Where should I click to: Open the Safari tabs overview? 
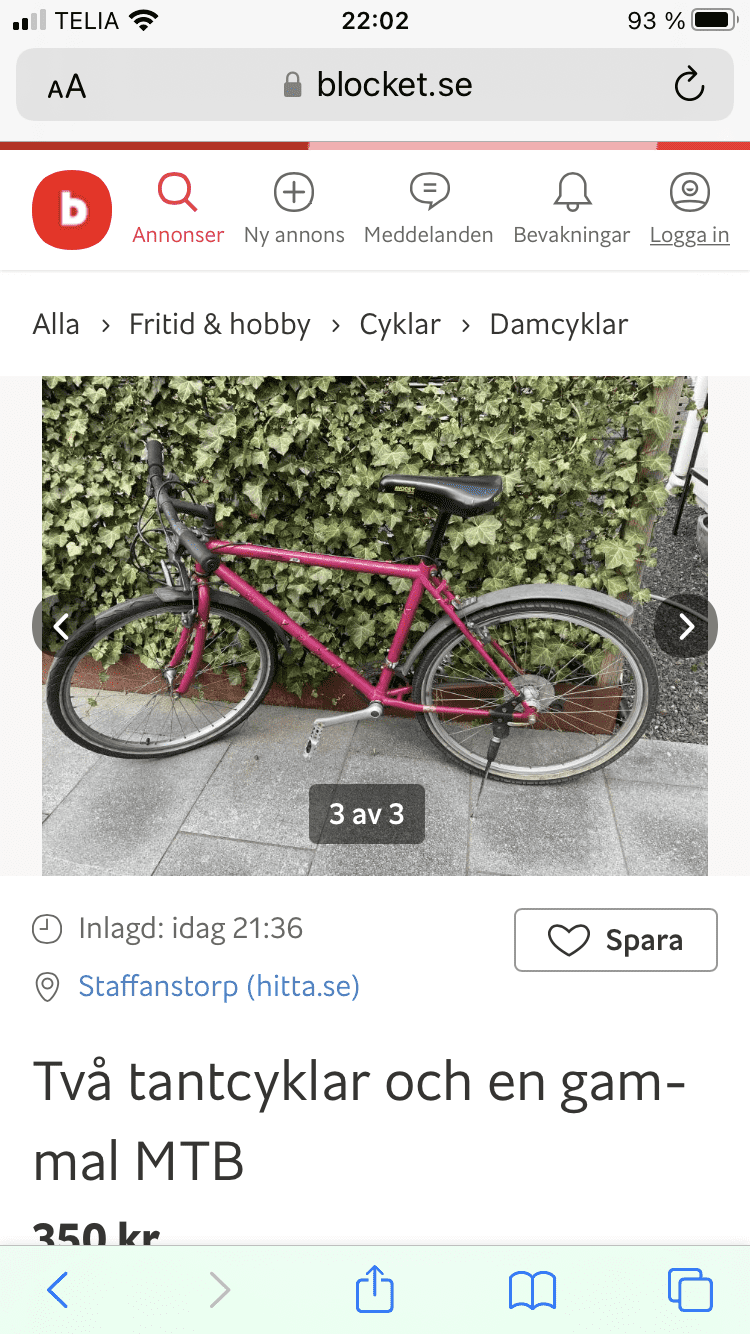click(x=690, y=1290)
